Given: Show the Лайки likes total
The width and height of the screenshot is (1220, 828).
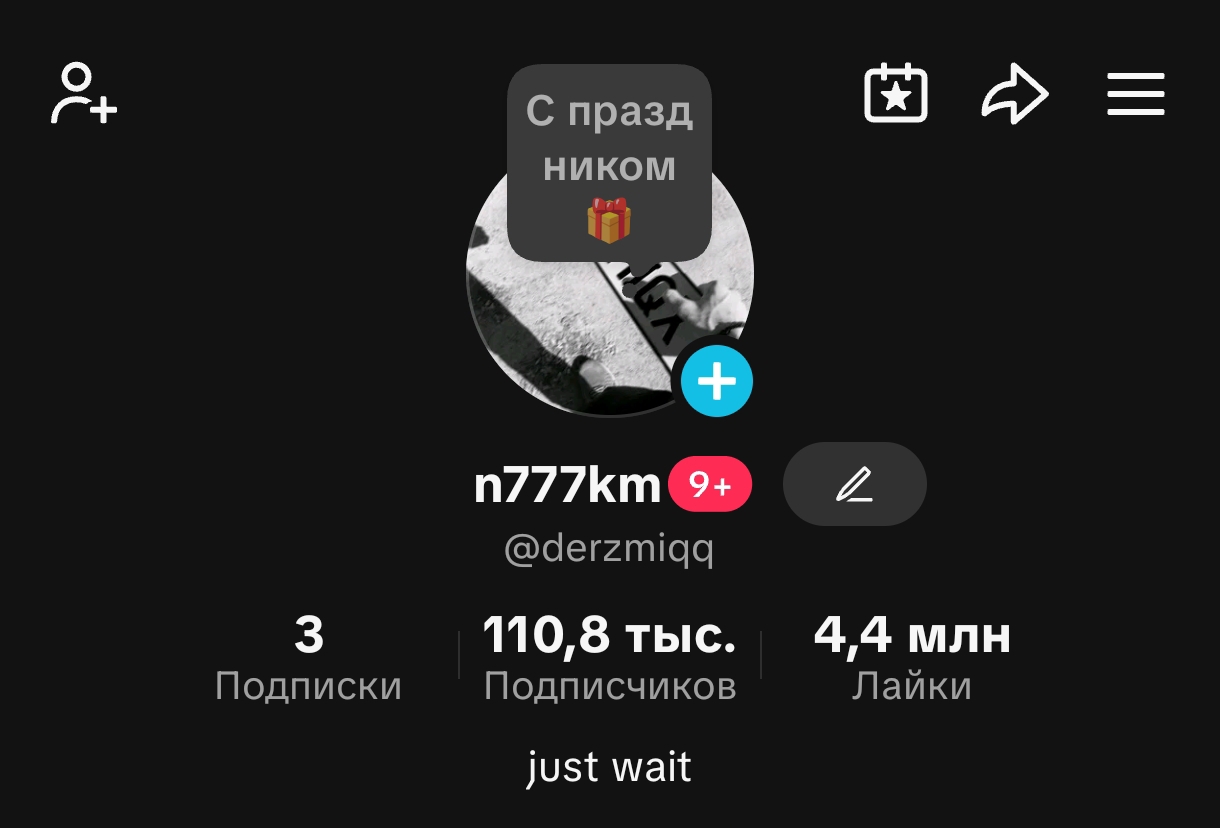Looking at the screenshot, I should click(x=911, y=658).
